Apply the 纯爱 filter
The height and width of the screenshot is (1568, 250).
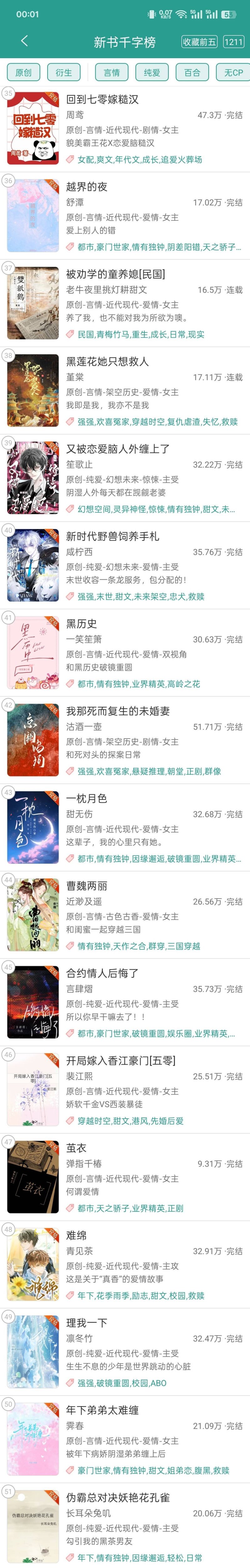click(x=152, y=72)
